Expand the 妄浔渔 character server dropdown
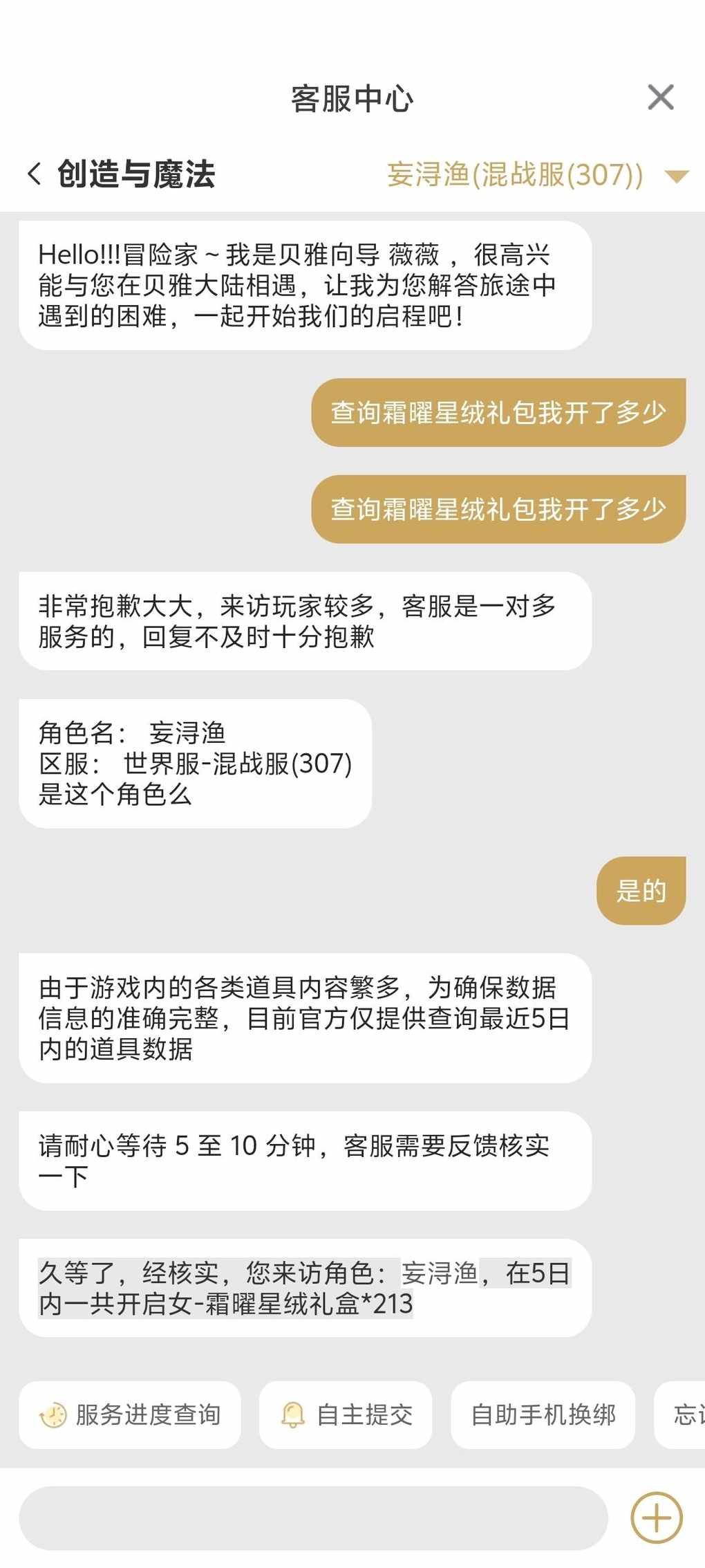 [x=676, y=176]
